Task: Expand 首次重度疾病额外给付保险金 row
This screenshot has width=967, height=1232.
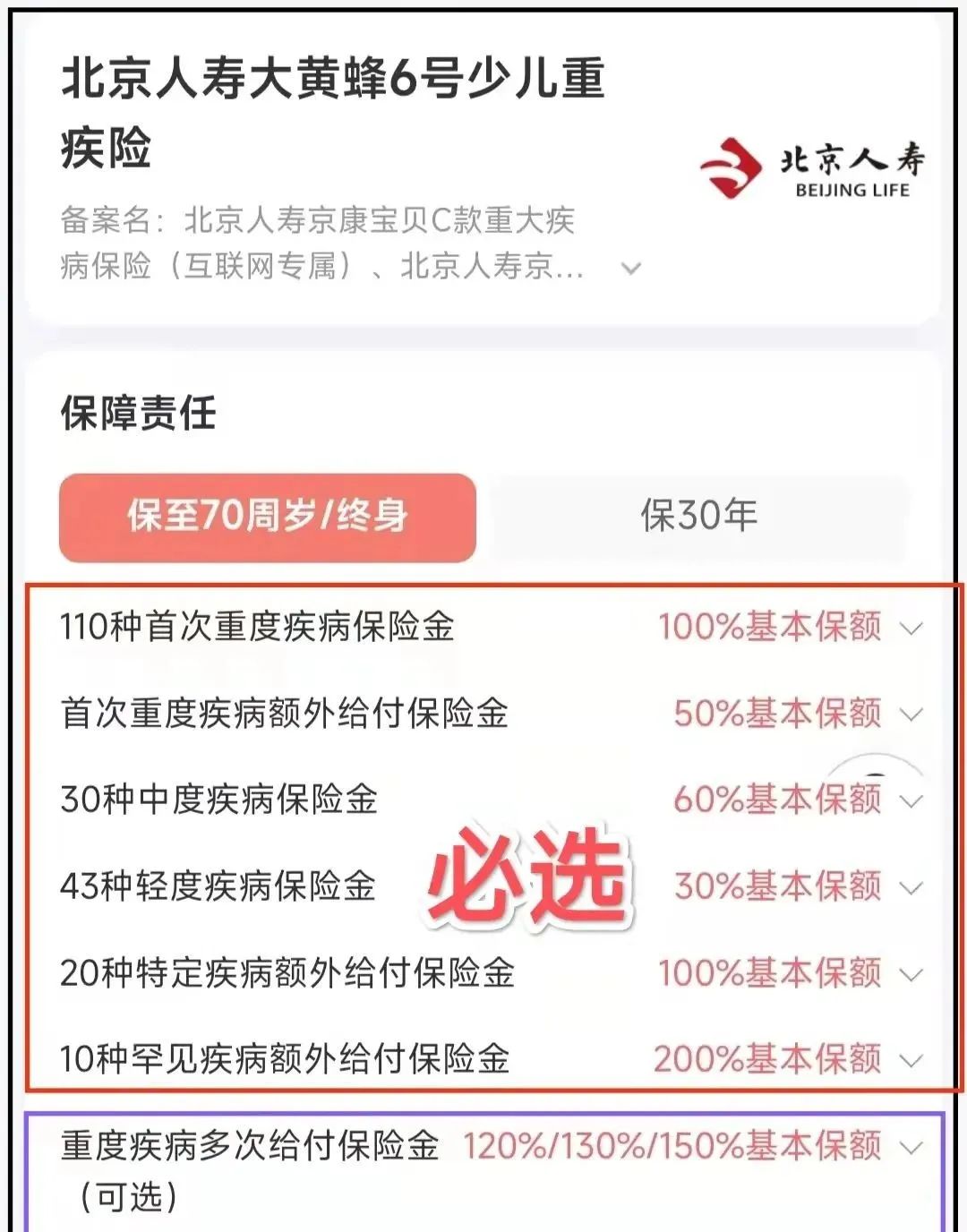Action: pos(911,714)
